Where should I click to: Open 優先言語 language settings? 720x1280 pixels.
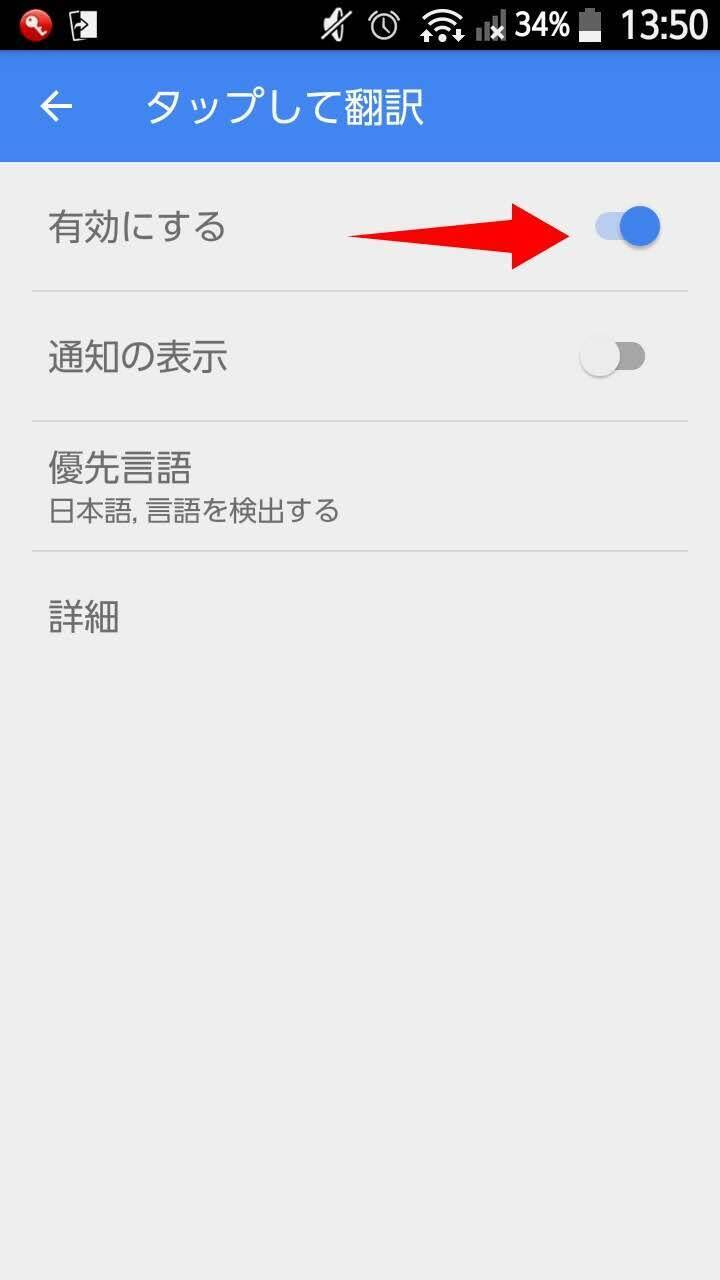[x=360, y=486]
